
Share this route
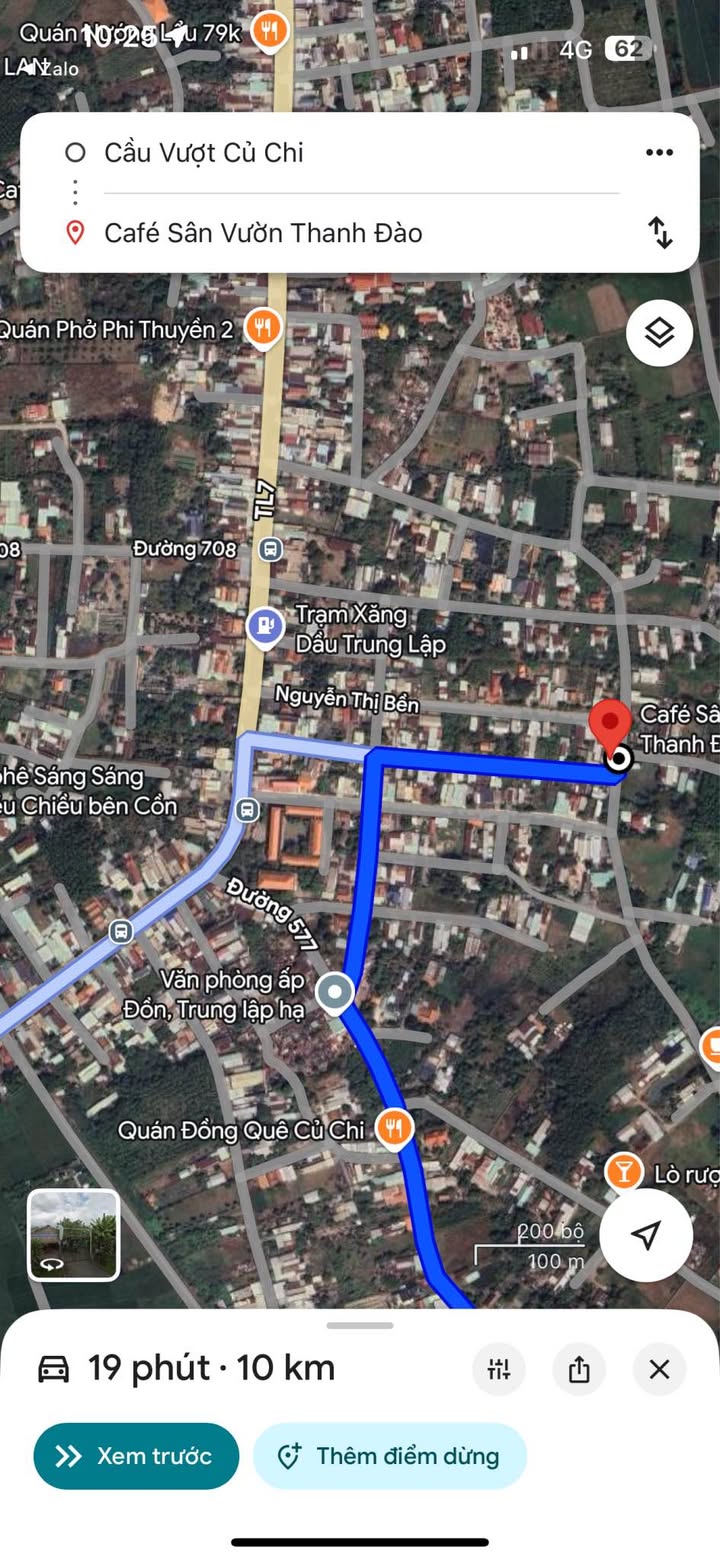click(x=579, y=1369)
